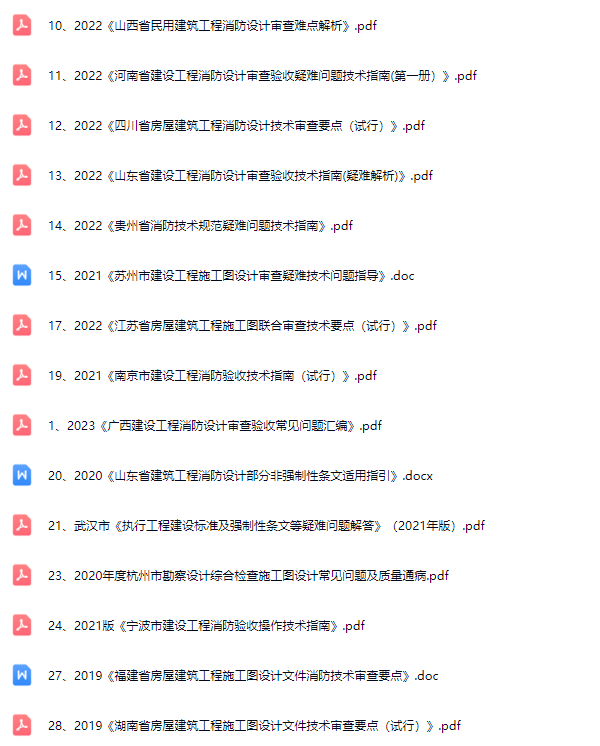This screenshot has height=746, width=600.
Task: Open file 11, the Henan fire acceptance guide
Action: (263, 75)
